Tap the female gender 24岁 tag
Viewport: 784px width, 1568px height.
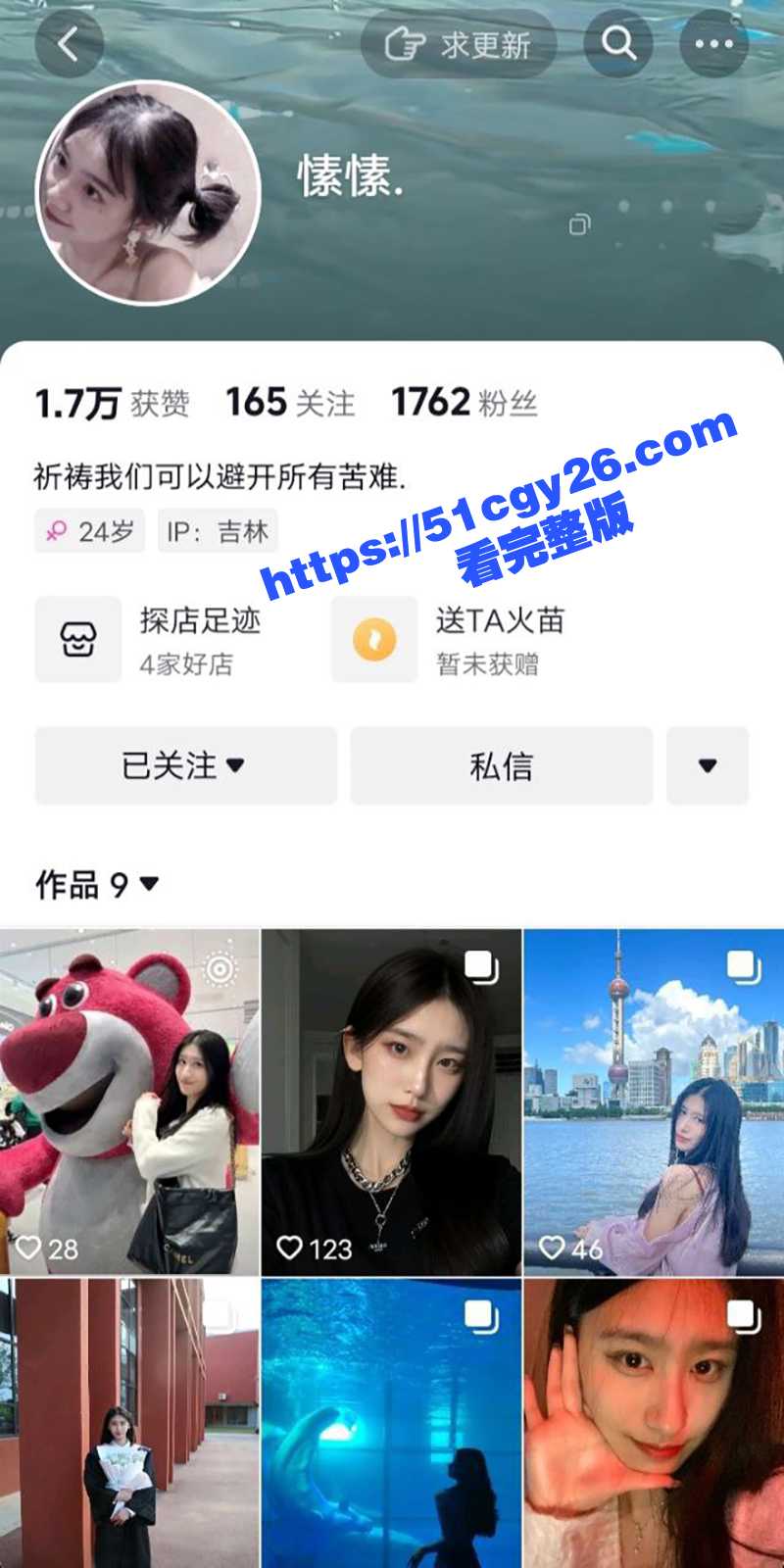click(88, 531)
